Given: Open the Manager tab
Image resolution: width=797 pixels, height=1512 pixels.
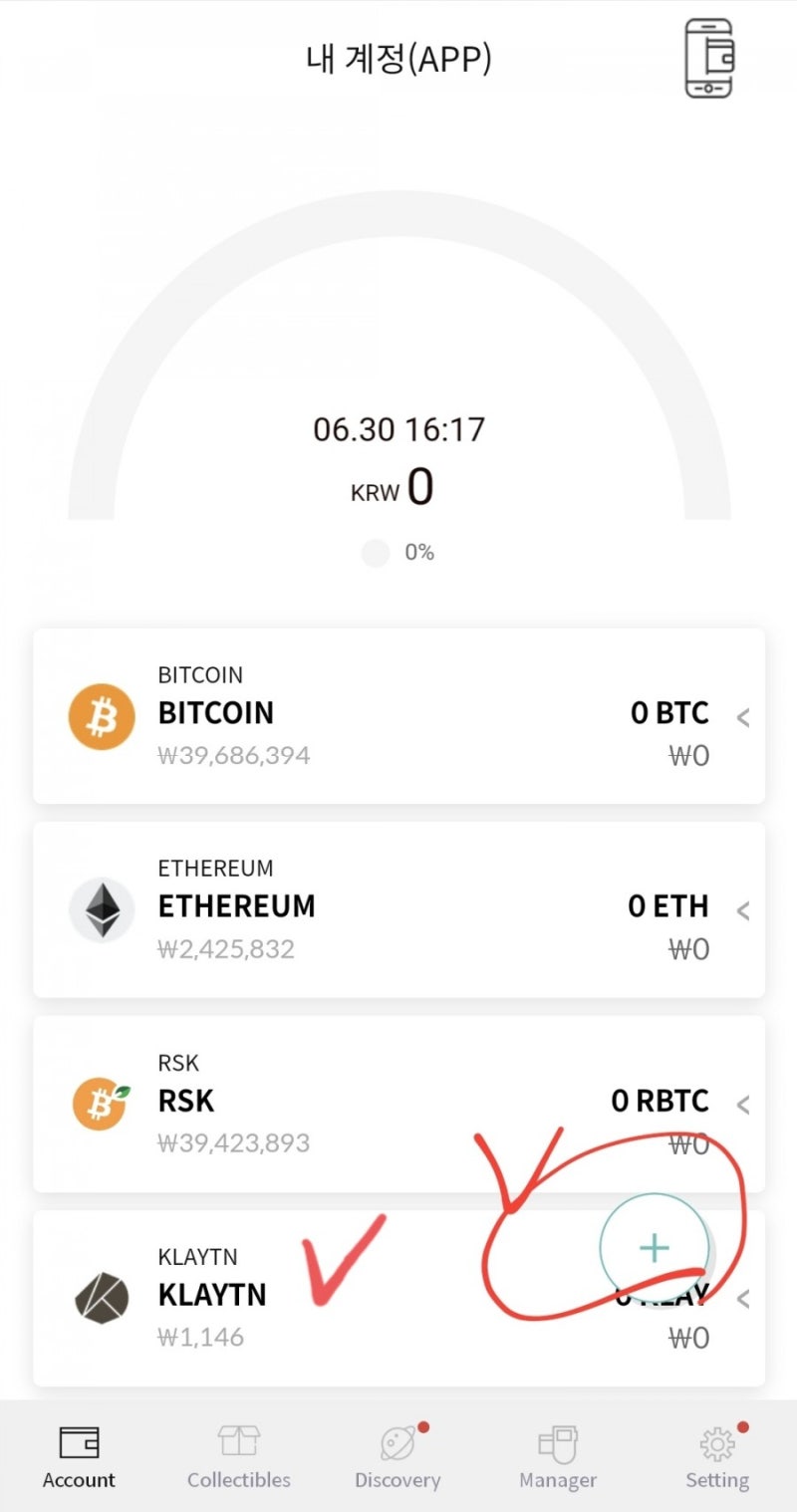Looking at the screenshot, I should [558, 1456].
